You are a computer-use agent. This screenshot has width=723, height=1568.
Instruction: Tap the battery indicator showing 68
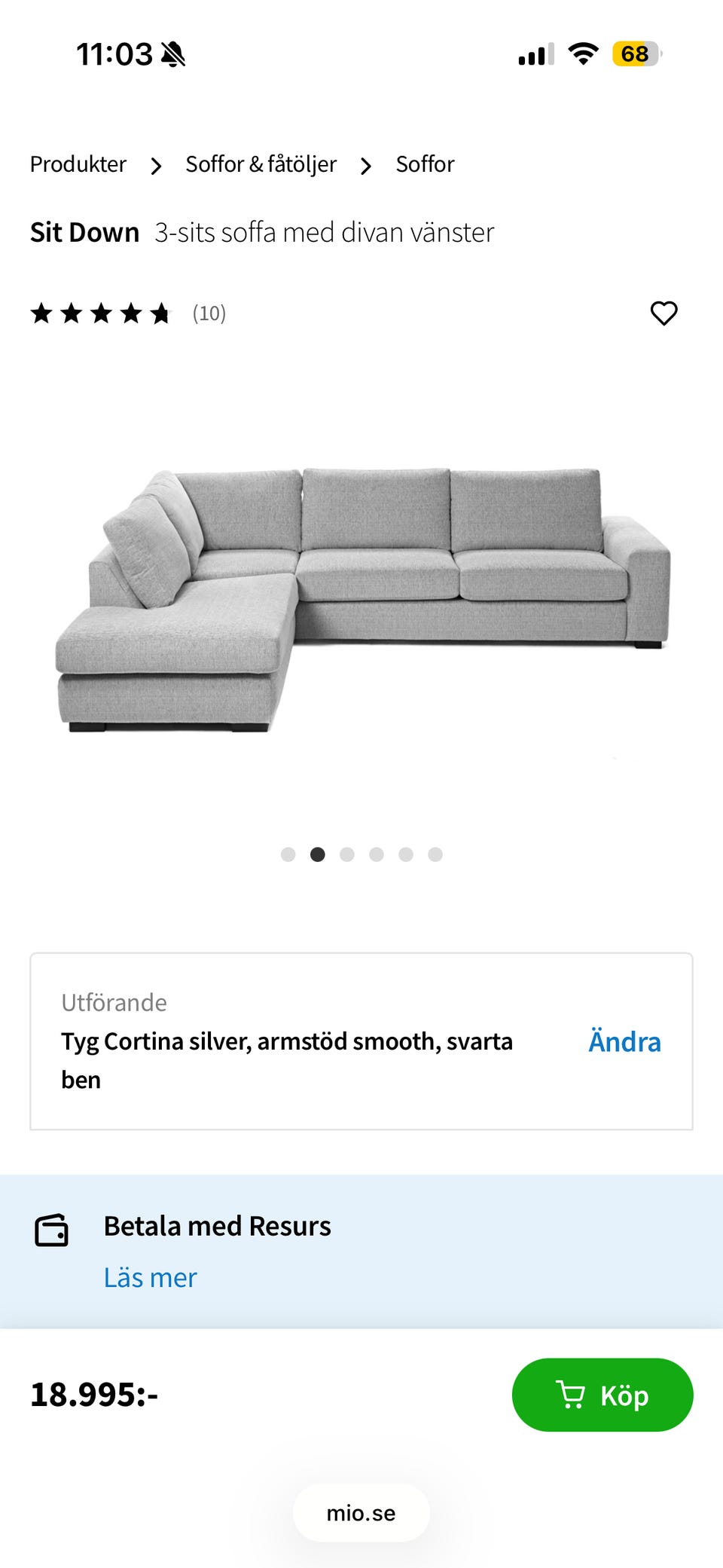tap(635, 53)
